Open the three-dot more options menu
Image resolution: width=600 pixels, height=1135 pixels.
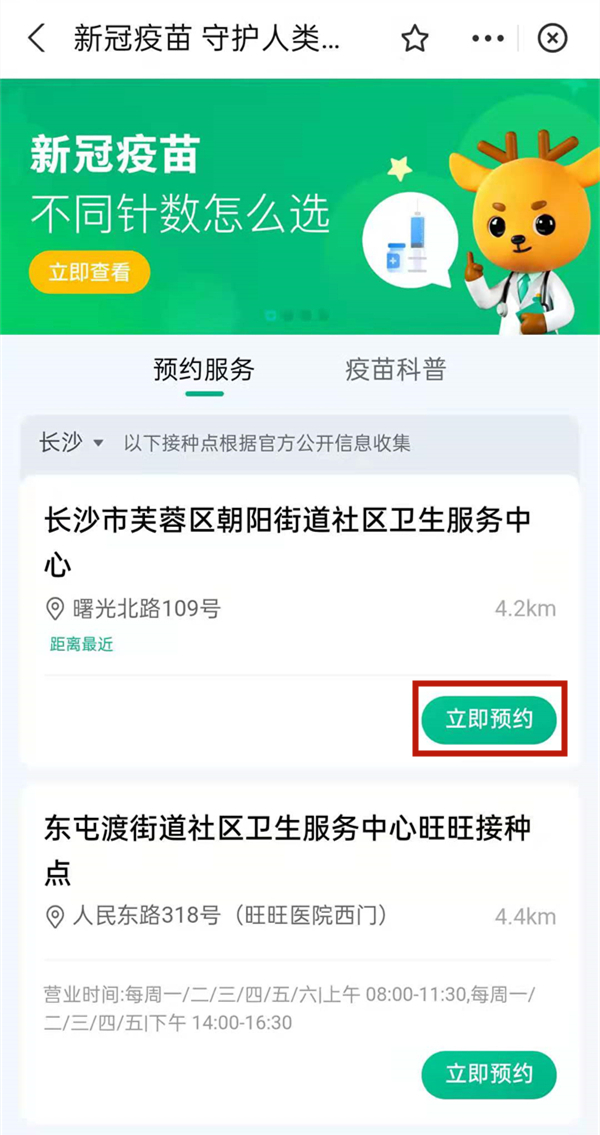click(487, 39)
